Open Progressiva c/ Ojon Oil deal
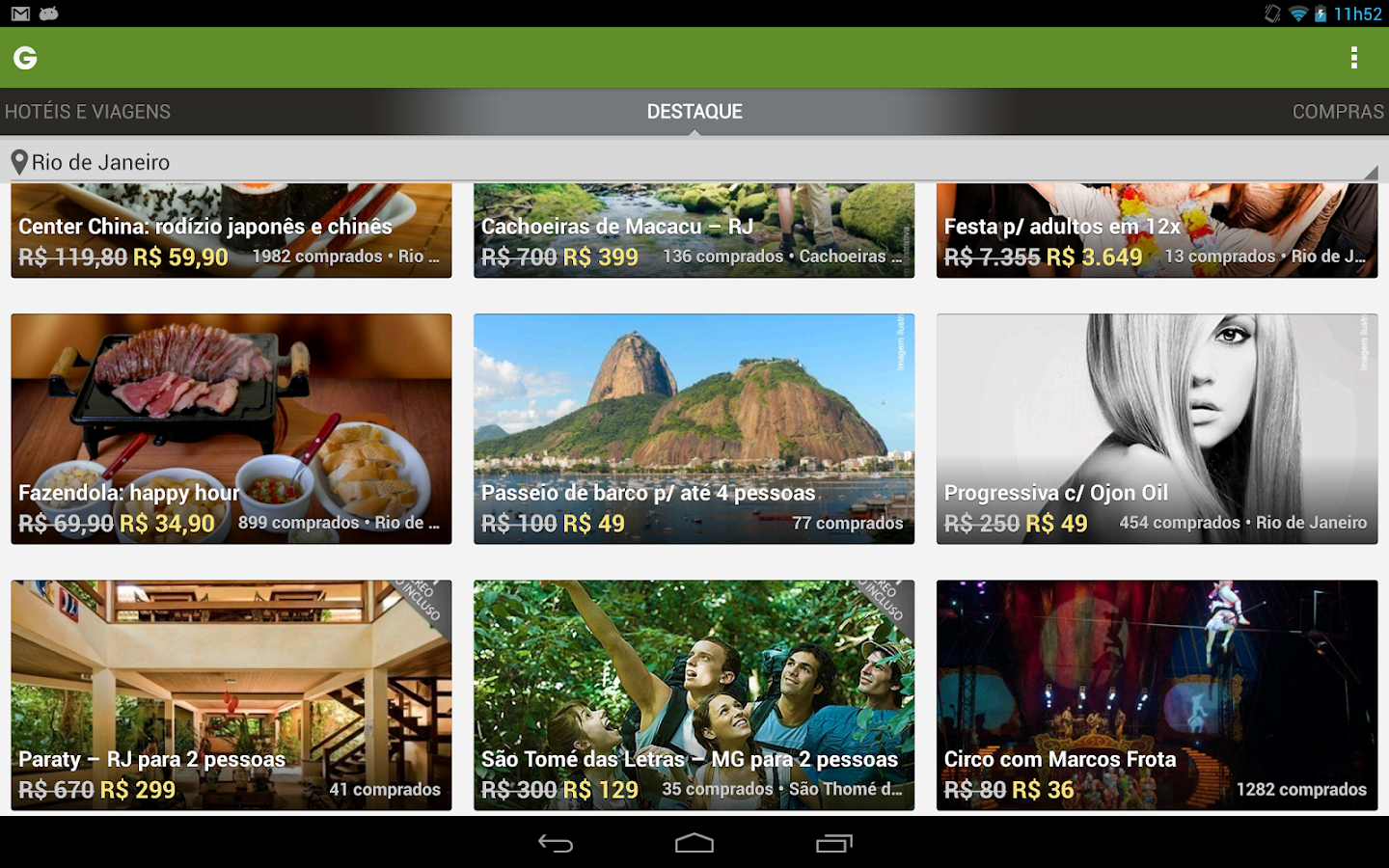Image resolution: width=1389 pixels, height=868 pixels. (x=1157, y=429)
